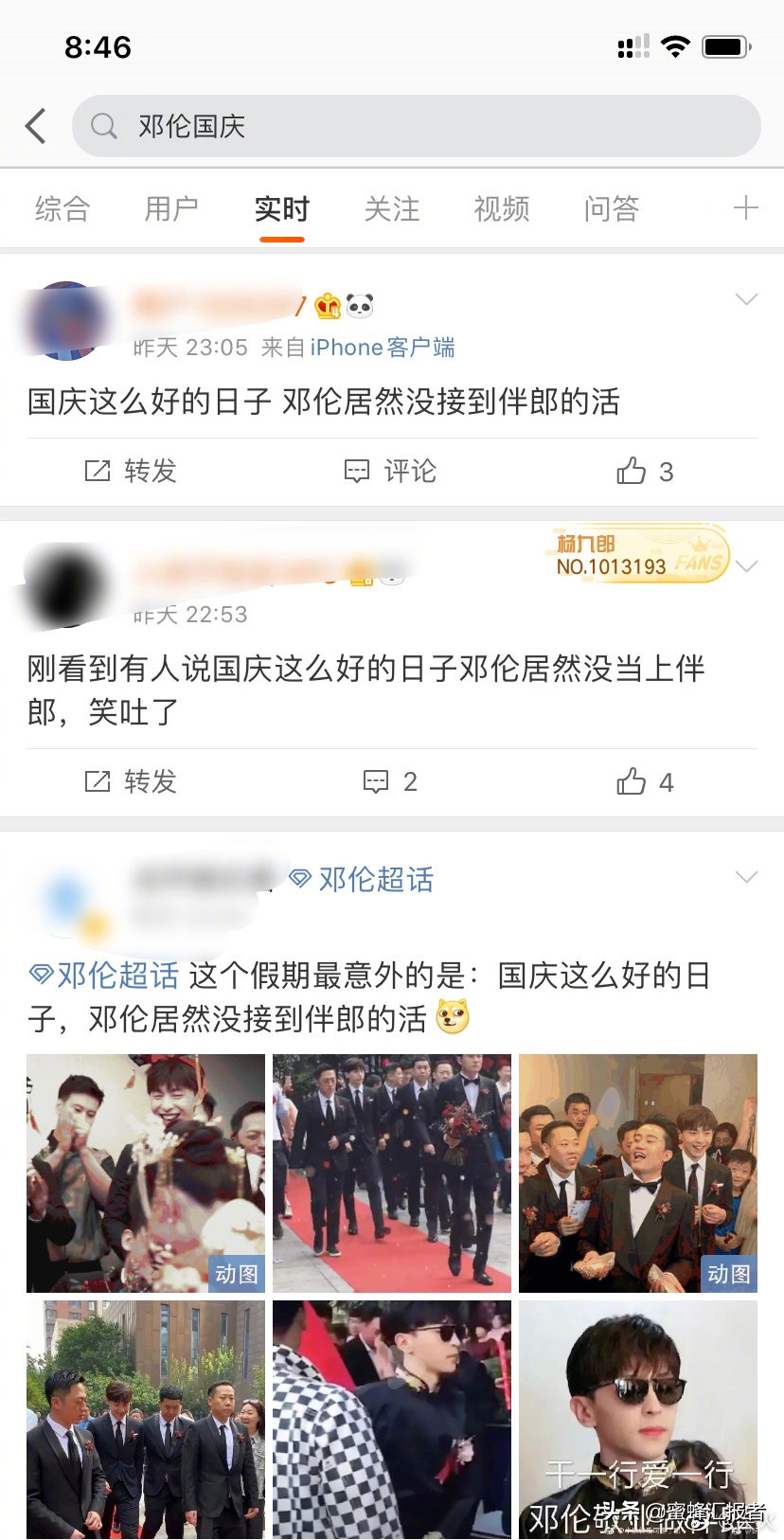
Task: Open the 邓伦超话 link beside the username
Action: coord(363,880)
